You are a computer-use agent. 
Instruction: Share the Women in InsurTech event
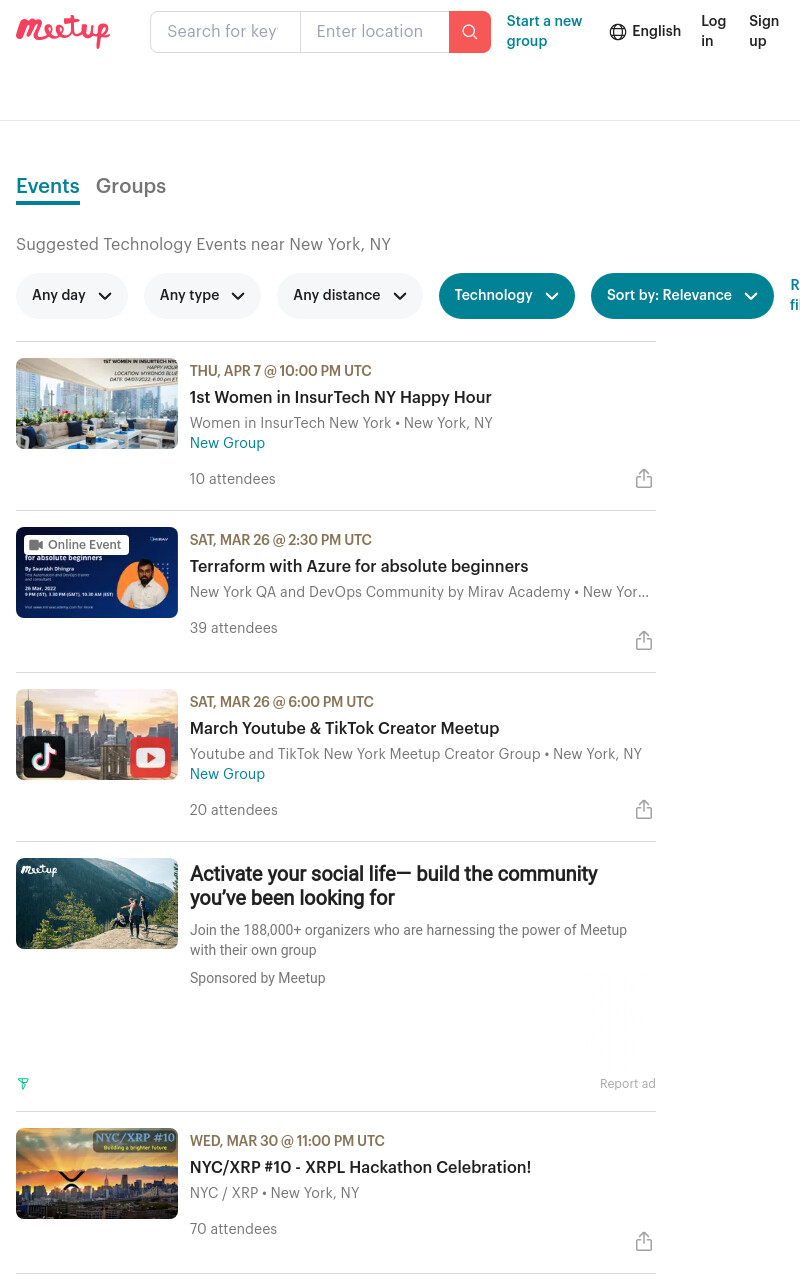pos(644,479)
